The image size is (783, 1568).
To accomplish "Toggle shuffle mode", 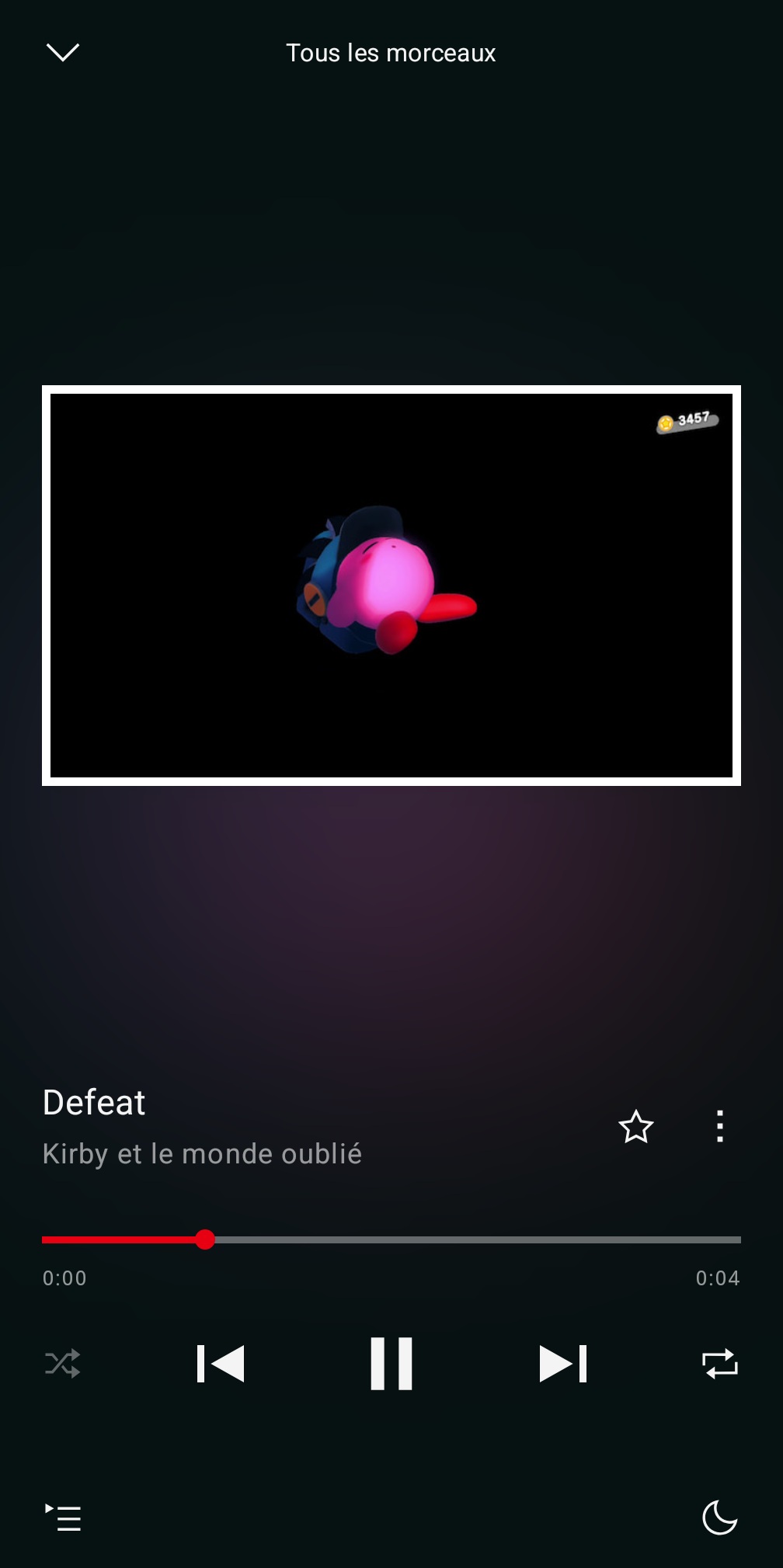I will tap(63, 1364).
